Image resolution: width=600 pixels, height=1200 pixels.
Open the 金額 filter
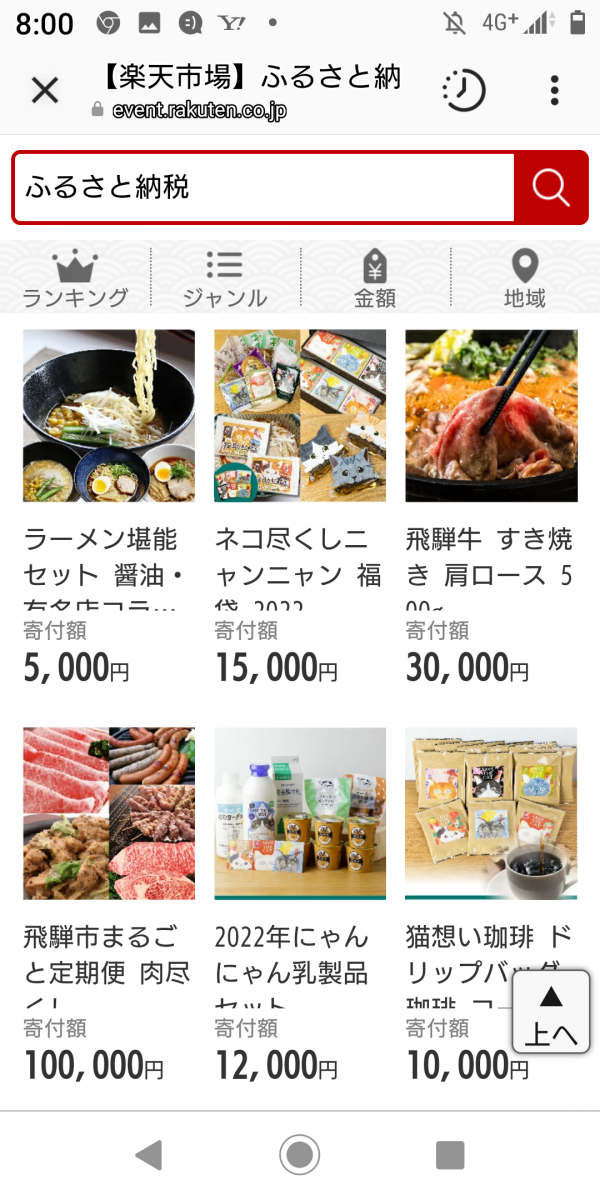[375, 278]
